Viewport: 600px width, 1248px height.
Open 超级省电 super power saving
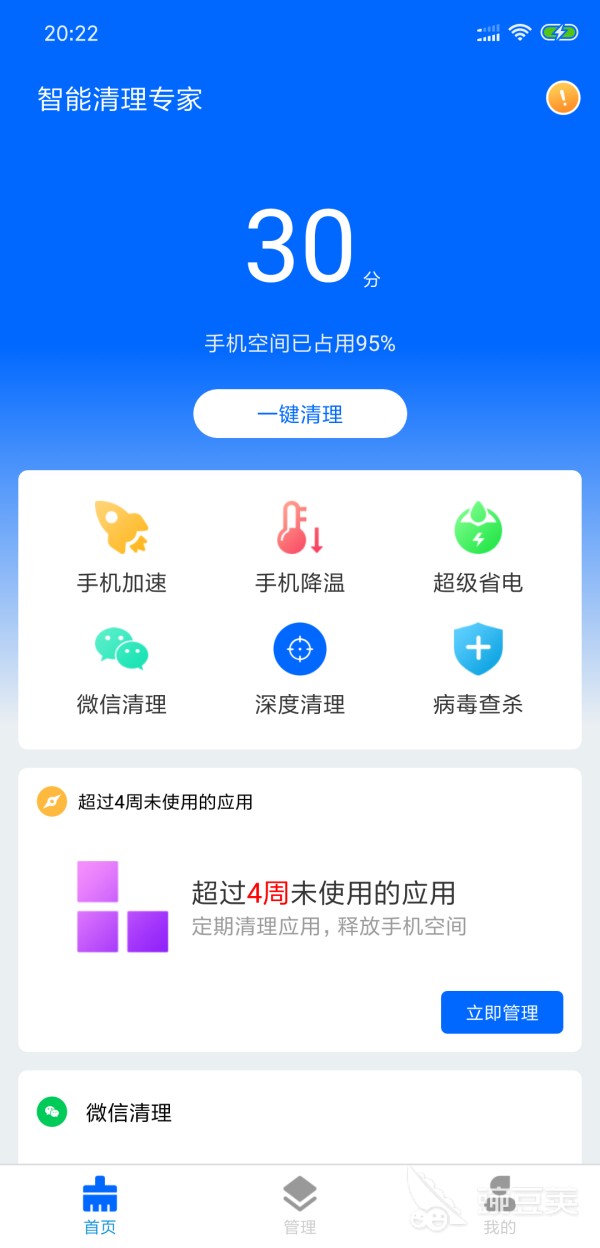(x=478, y=548)
